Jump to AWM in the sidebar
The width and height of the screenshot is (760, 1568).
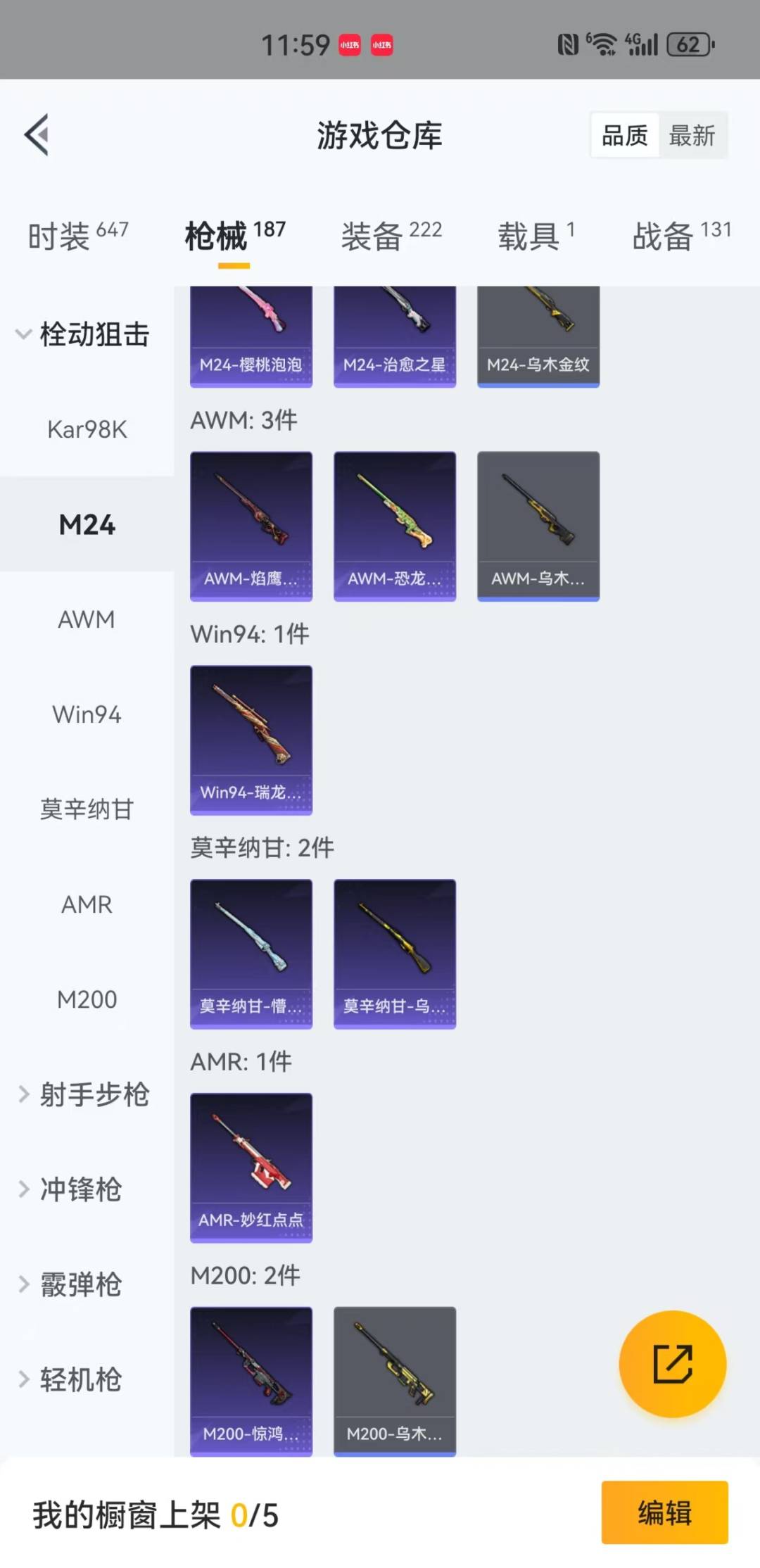click(87, 619)
